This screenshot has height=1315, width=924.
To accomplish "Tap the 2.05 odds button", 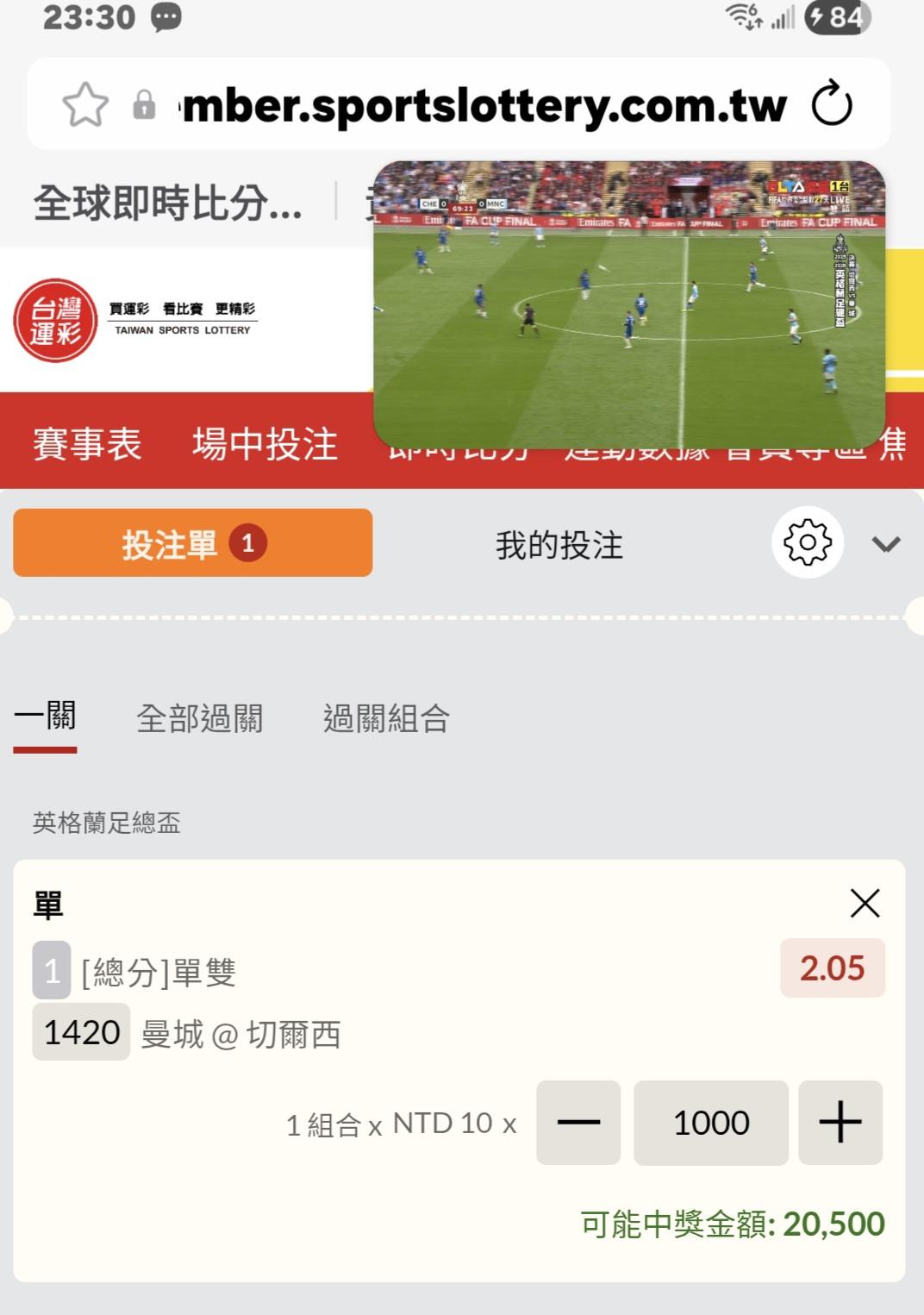I will pyautogui.click(x=833, y=968).
